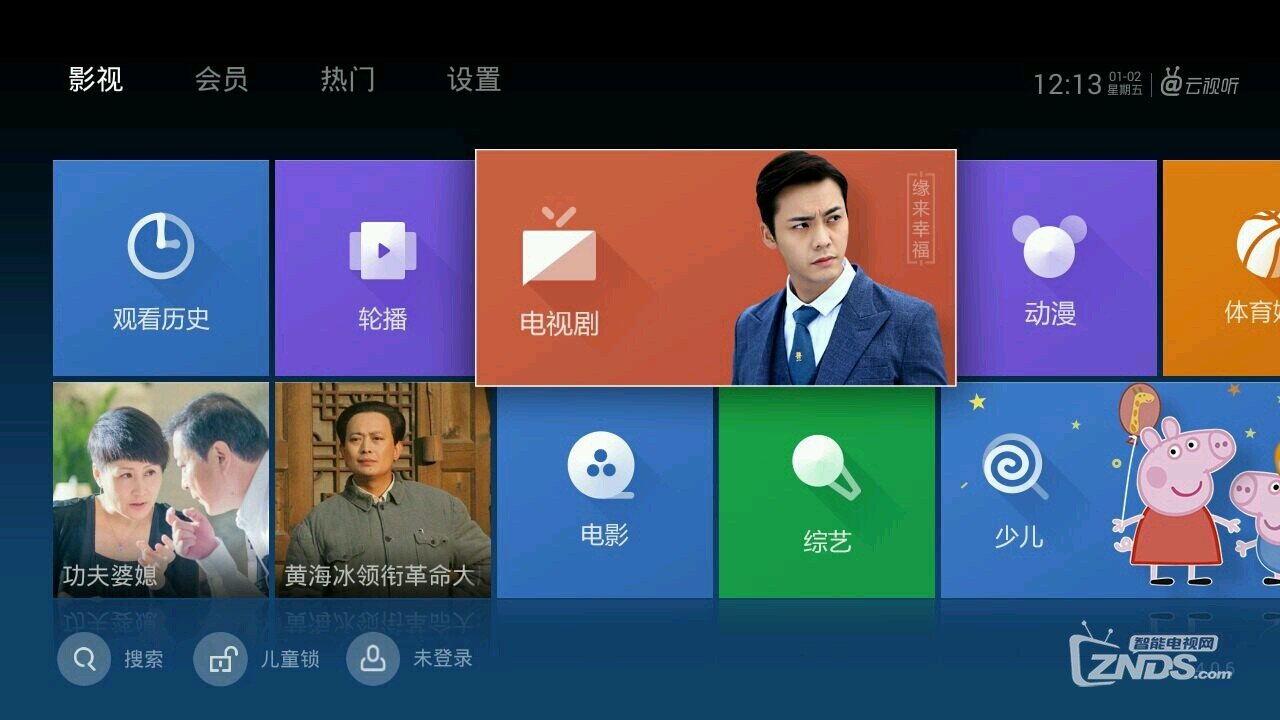The width and height of the screenshot is (1280, 720).
Task: Open the 儿童锁 child lock
Action: [x=256, y=660]
